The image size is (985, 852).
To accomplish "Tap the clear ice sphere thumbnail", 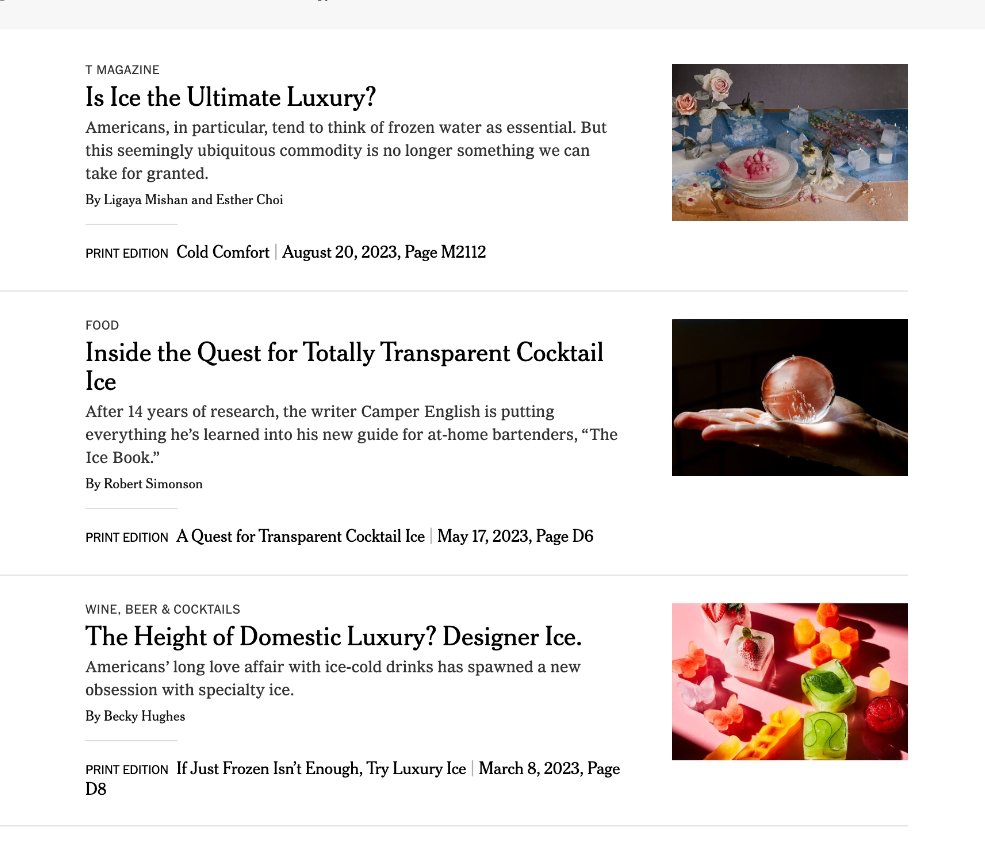I will click(x=789, y=397).
